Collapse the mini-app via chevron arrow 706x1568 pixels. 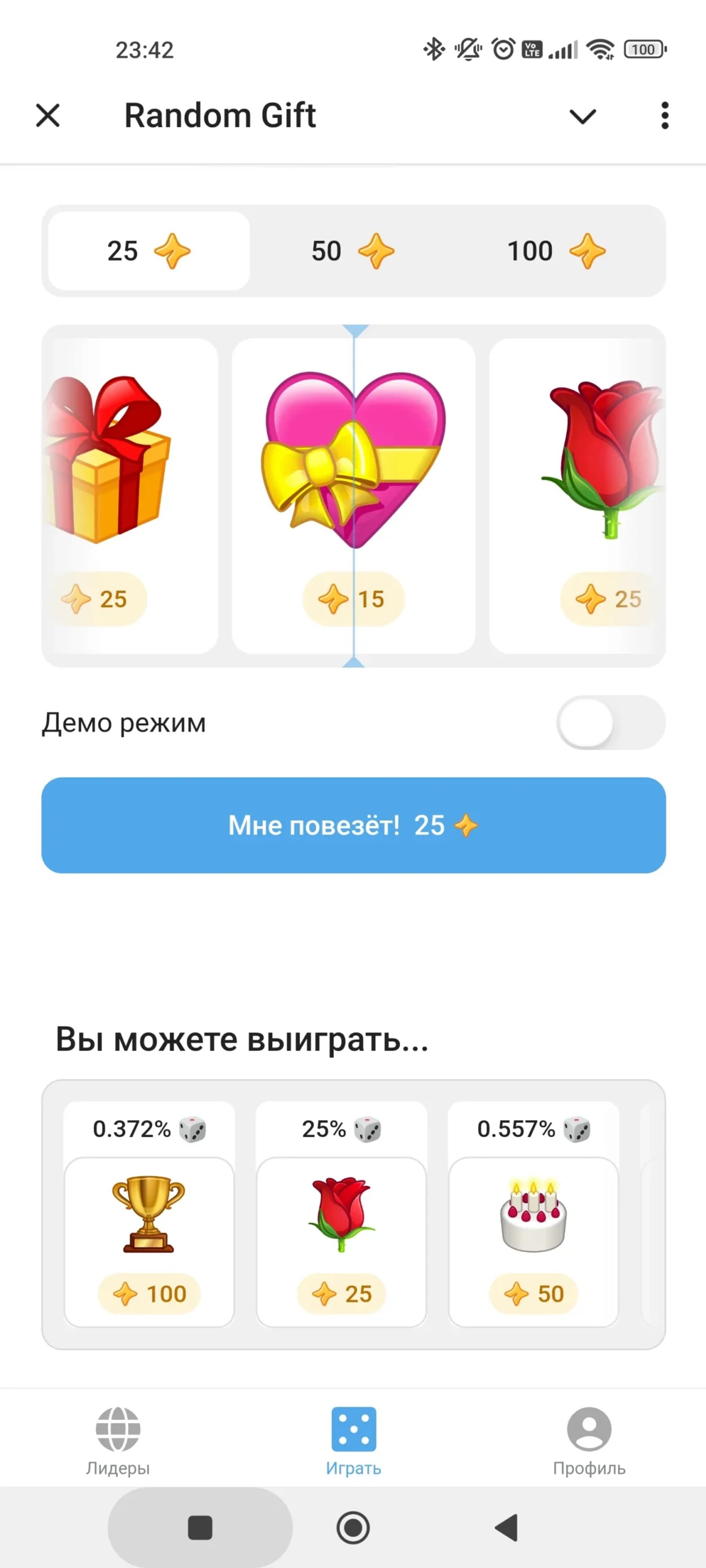(583, 116)
